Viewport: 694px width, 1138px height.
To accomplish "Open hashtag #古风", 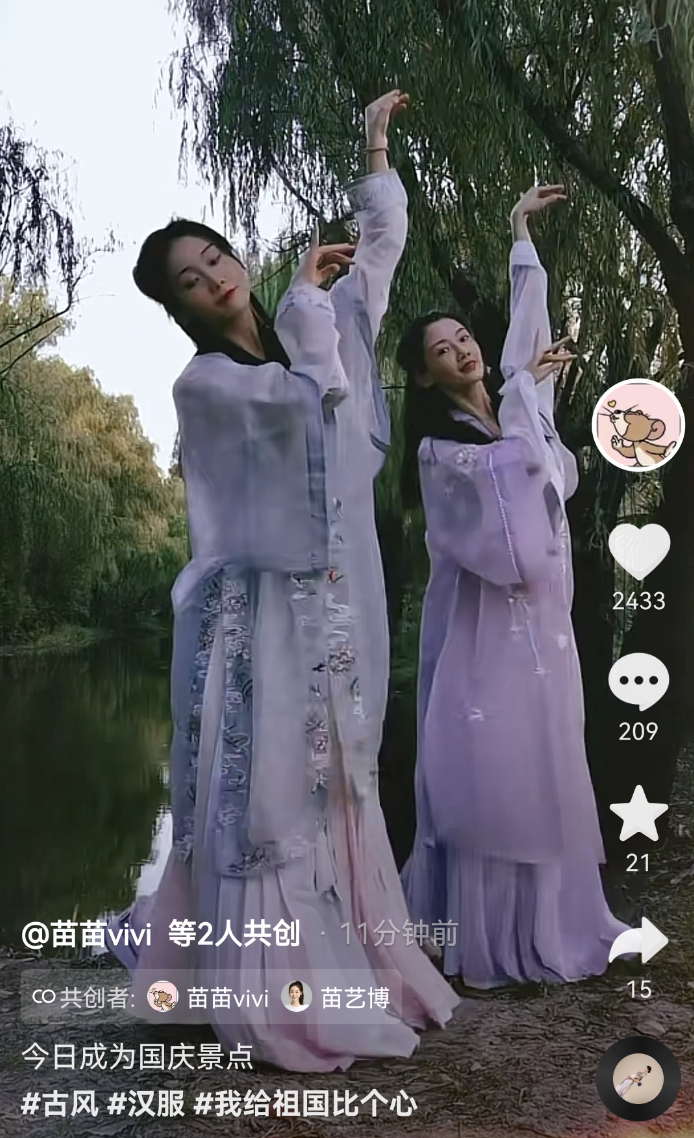I will pyautogui.click(x=60, y=1104).
